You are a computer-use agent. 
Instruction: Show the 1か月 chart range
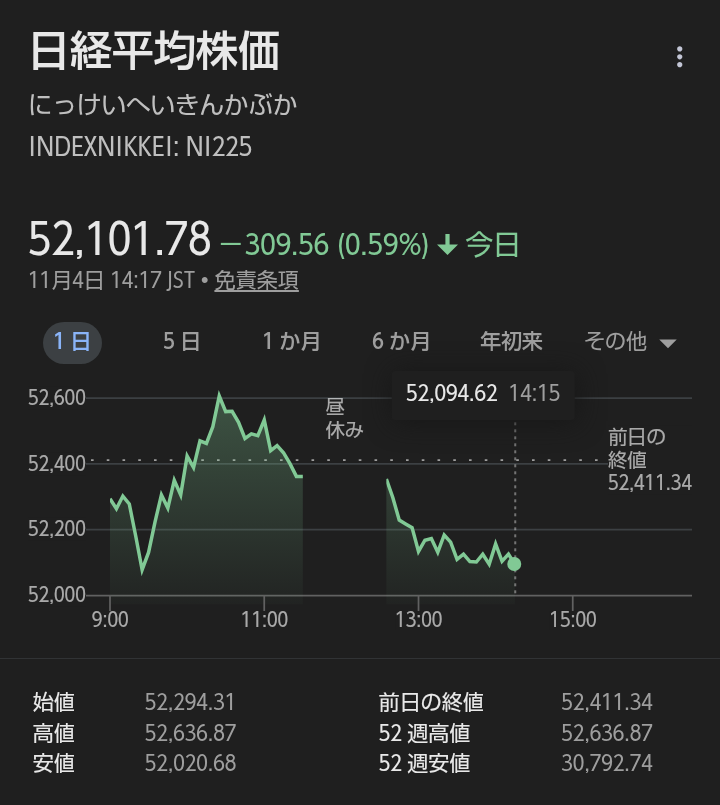(291, 342)
